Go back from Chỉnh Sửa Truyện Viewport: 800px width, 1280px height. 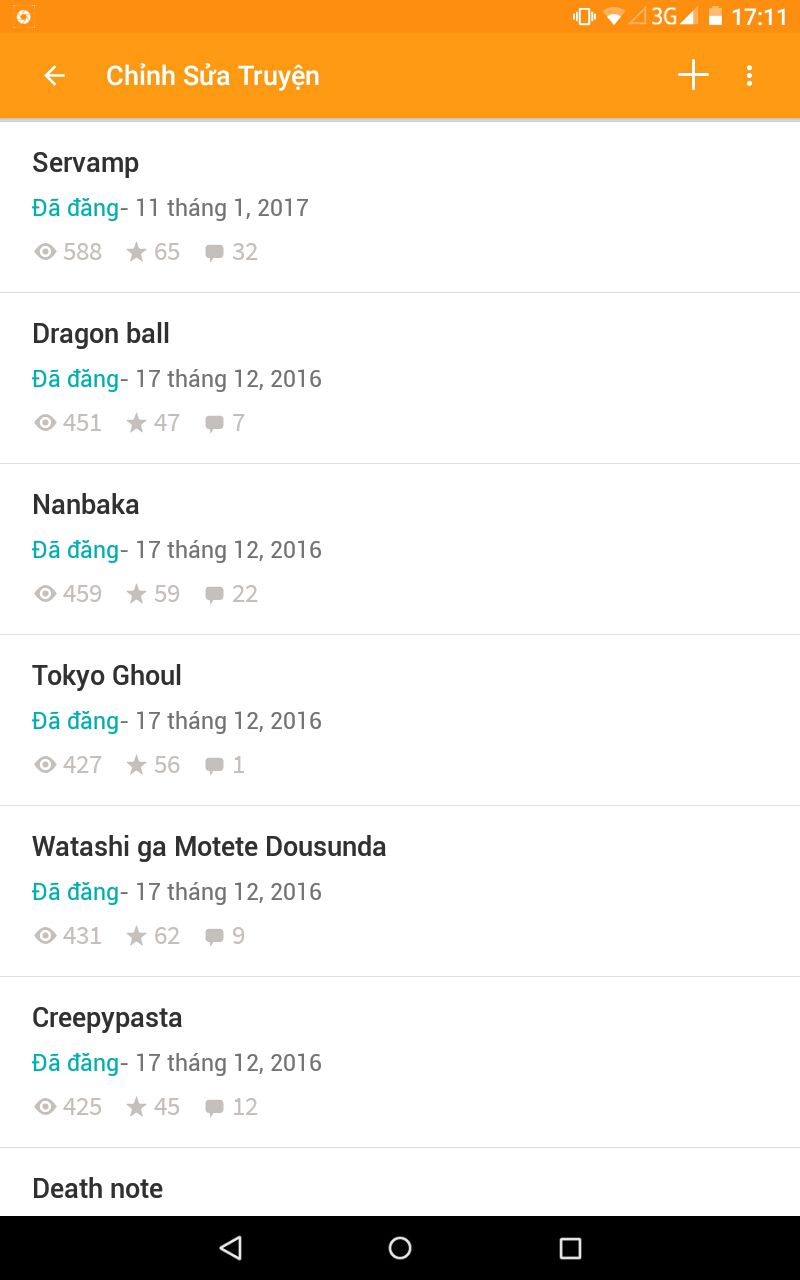point(54,76)
